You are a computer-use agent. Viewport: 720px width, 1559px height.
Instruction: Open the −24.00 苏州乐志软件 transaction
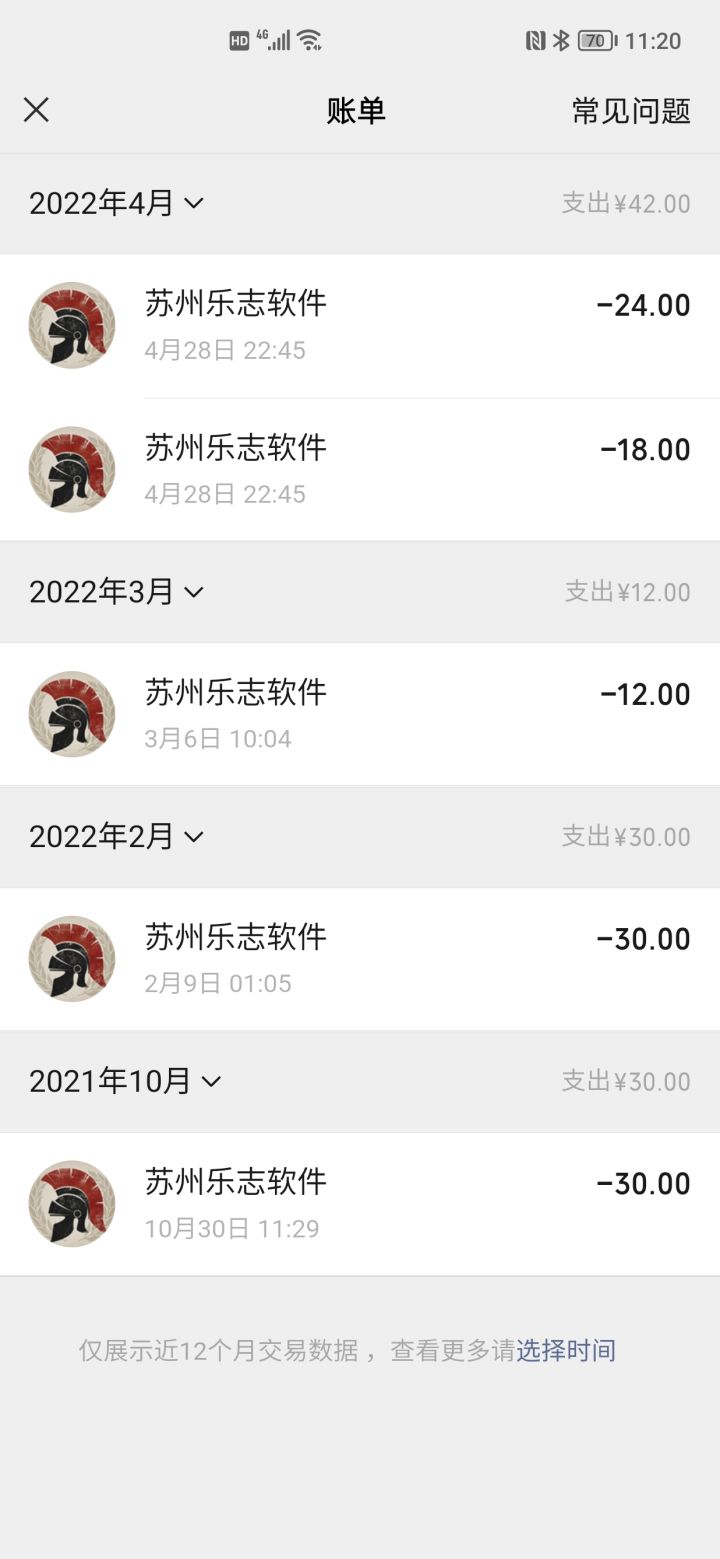pos(360,325)
